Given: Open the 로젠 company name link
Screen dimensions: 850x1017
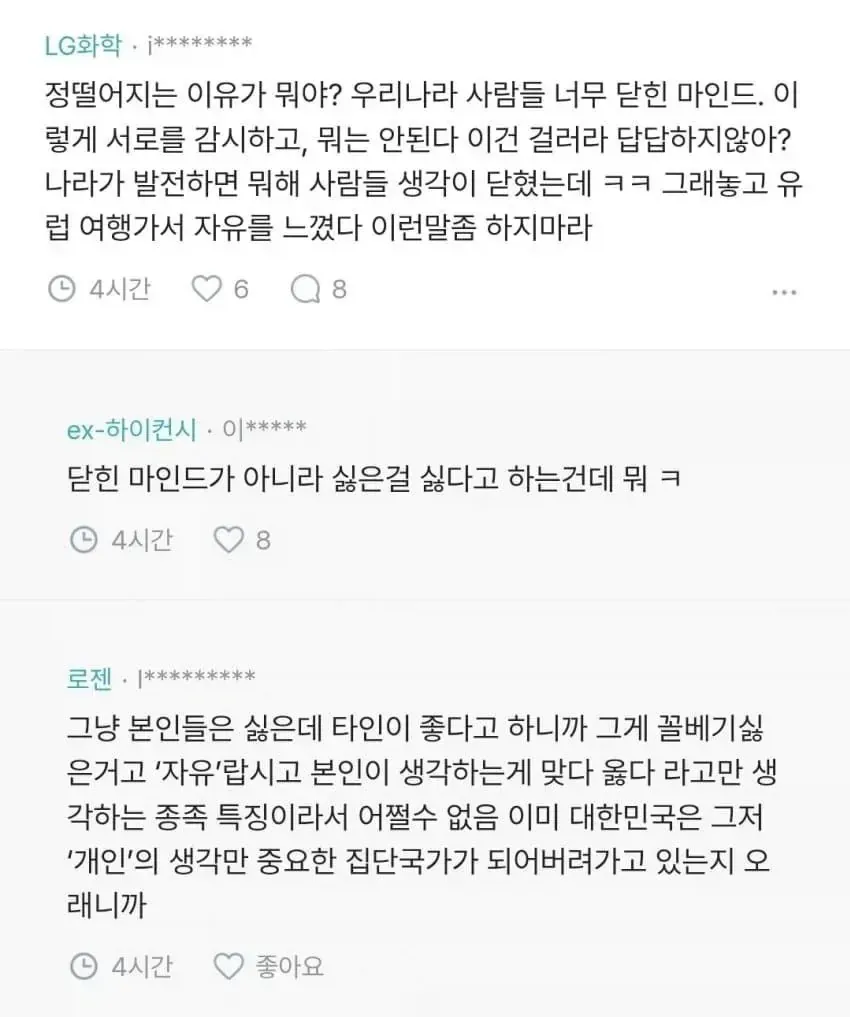Looking at the screenshot, I should click(89, 678).
